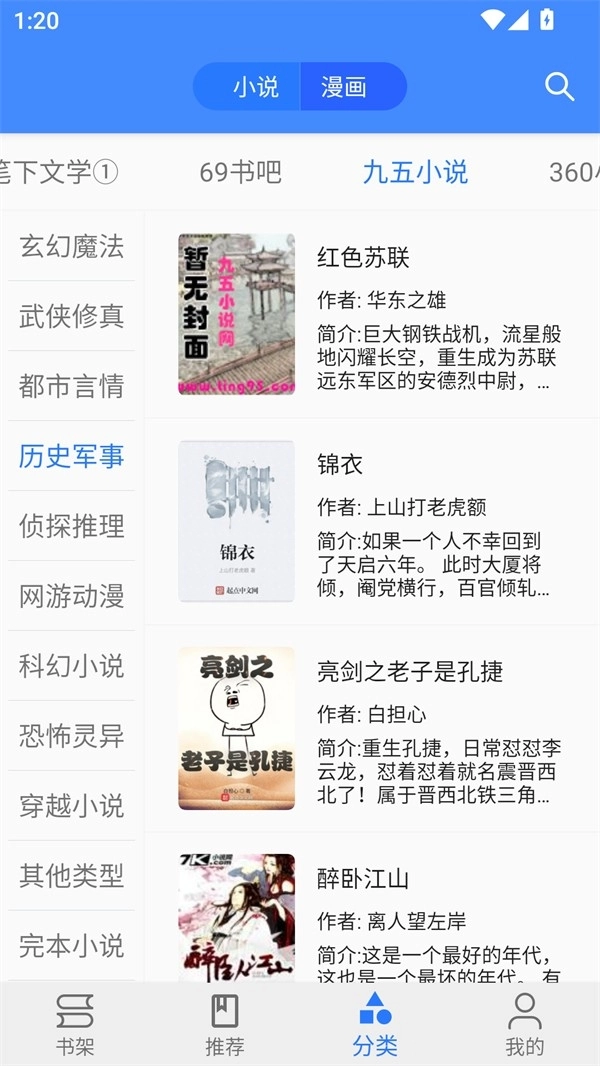
Task: Open the search icon
Action: point(559,87)
